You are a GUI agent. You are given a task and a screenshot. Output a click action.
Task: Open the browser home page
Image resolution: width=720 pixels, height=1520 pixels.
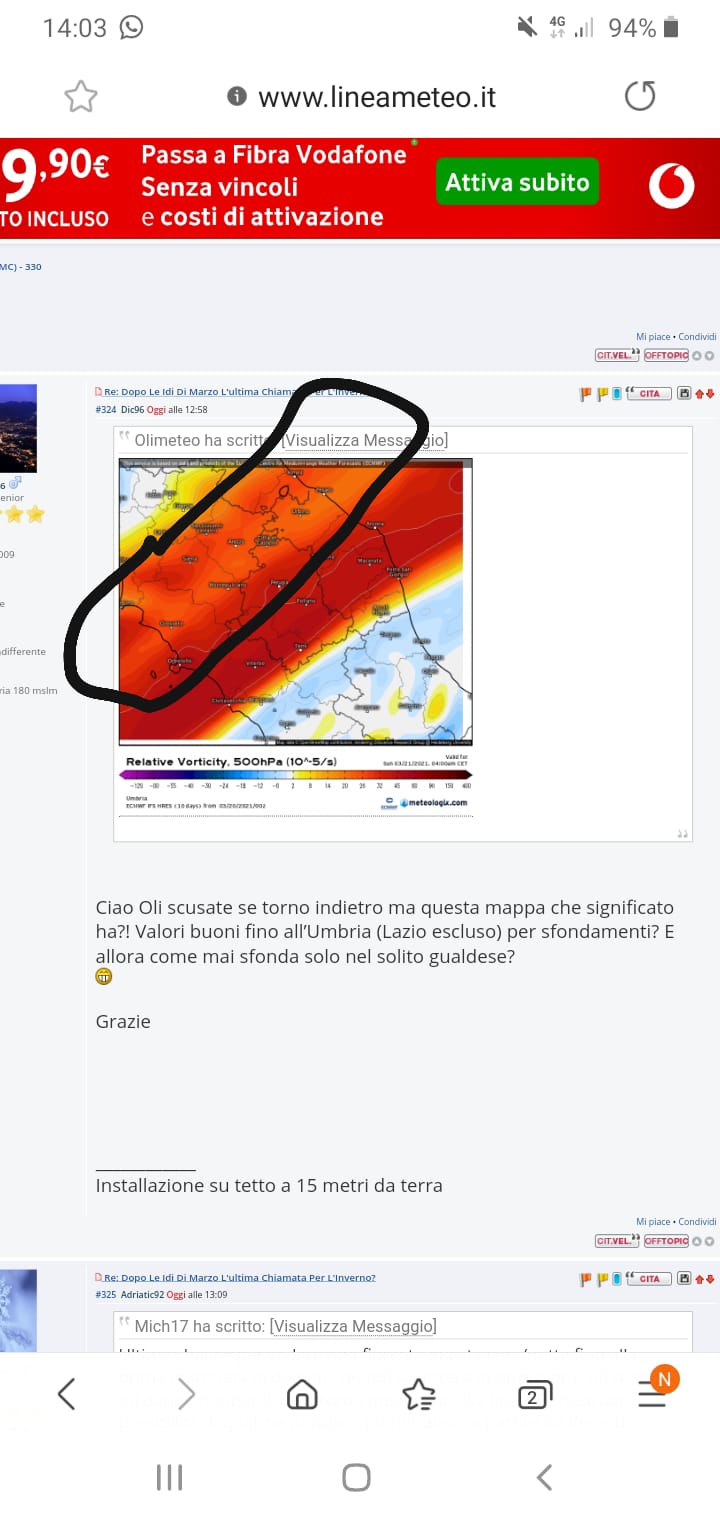(x=302, y=1394)
